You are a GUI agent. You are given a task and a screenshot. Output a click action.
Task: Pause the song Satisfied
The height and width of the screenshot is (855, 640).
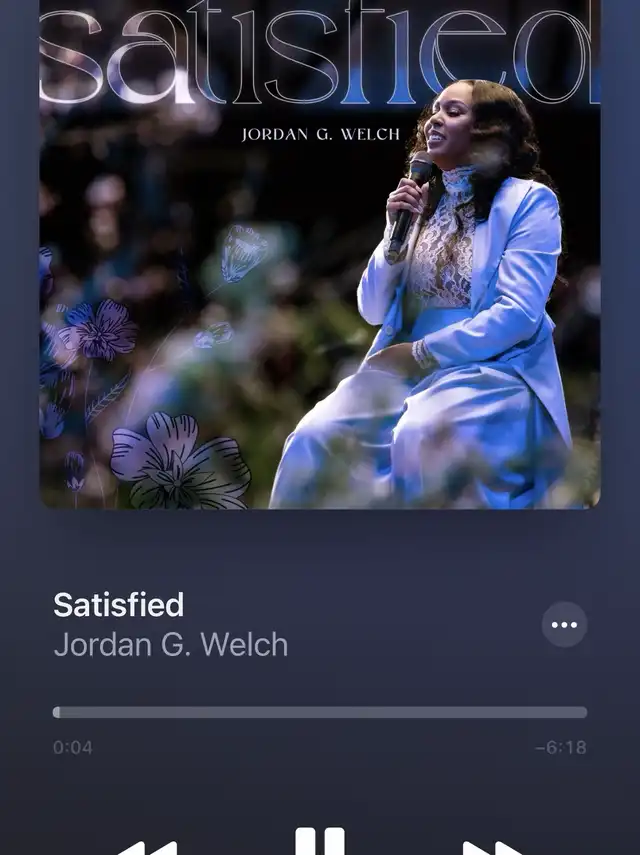pos(320,842)
